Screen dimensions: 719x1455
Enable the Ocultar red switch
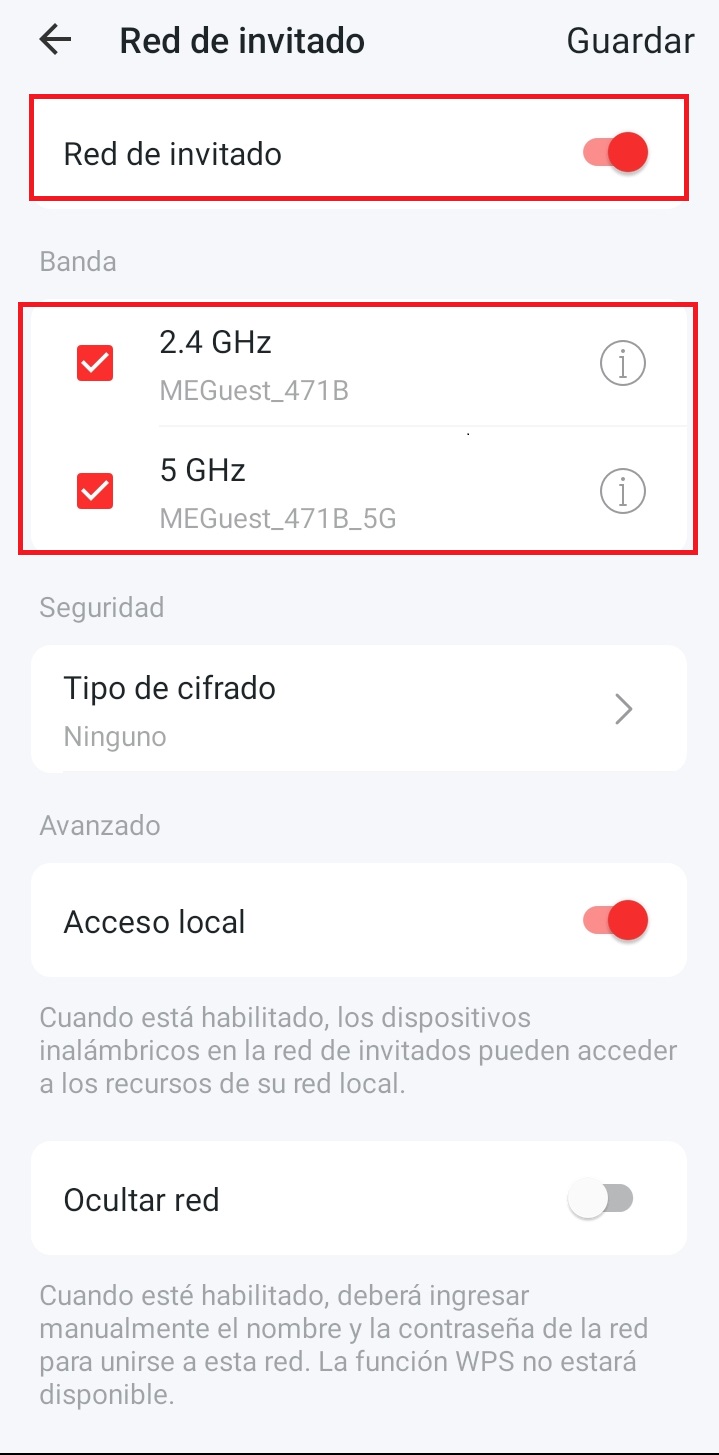pyautogui.click(x=601, y=1199)
